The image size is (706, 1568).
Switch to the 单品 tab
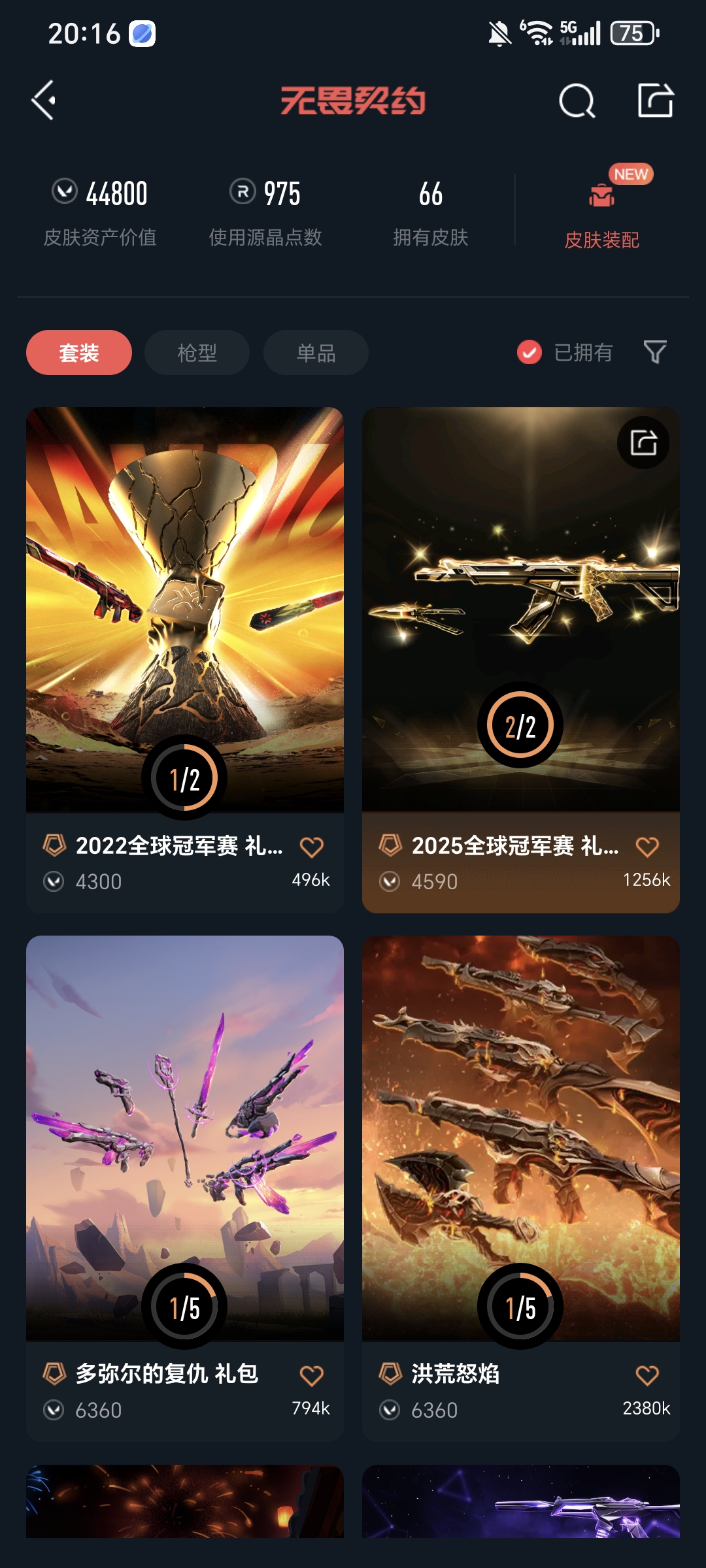click(314, 352)
